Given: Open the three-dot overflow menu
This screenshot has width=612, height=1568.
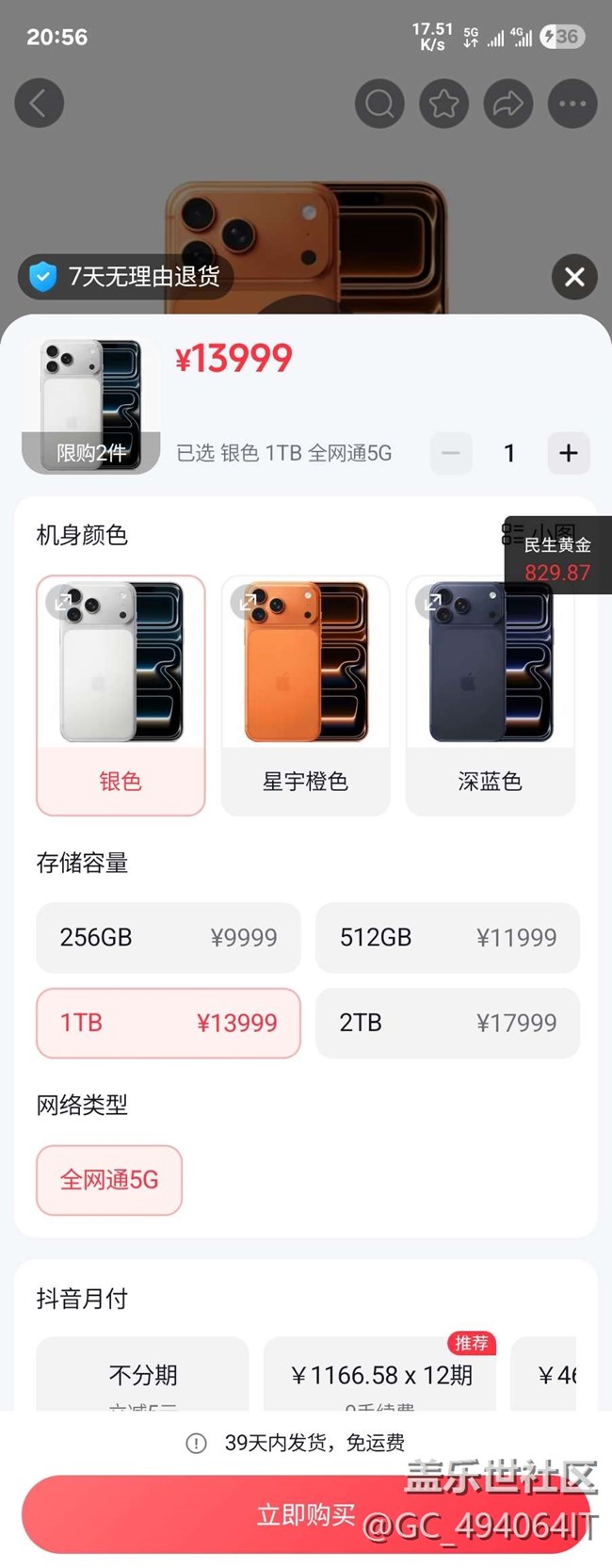Looking at the screenshot, I should (x=572, y=103).
